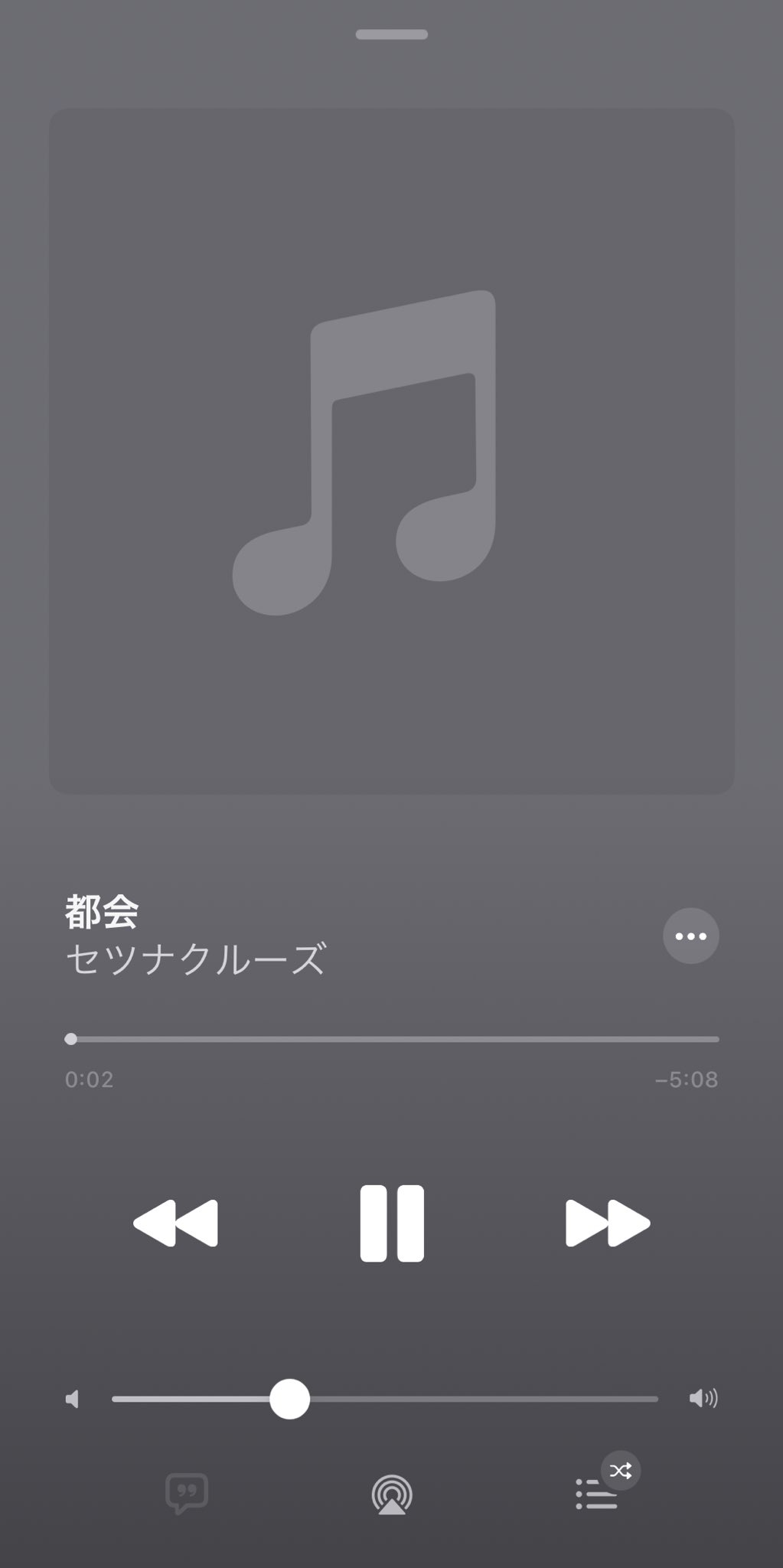Tap the playback progress bar
The image size is (783, 1568).
(392, 1039)
